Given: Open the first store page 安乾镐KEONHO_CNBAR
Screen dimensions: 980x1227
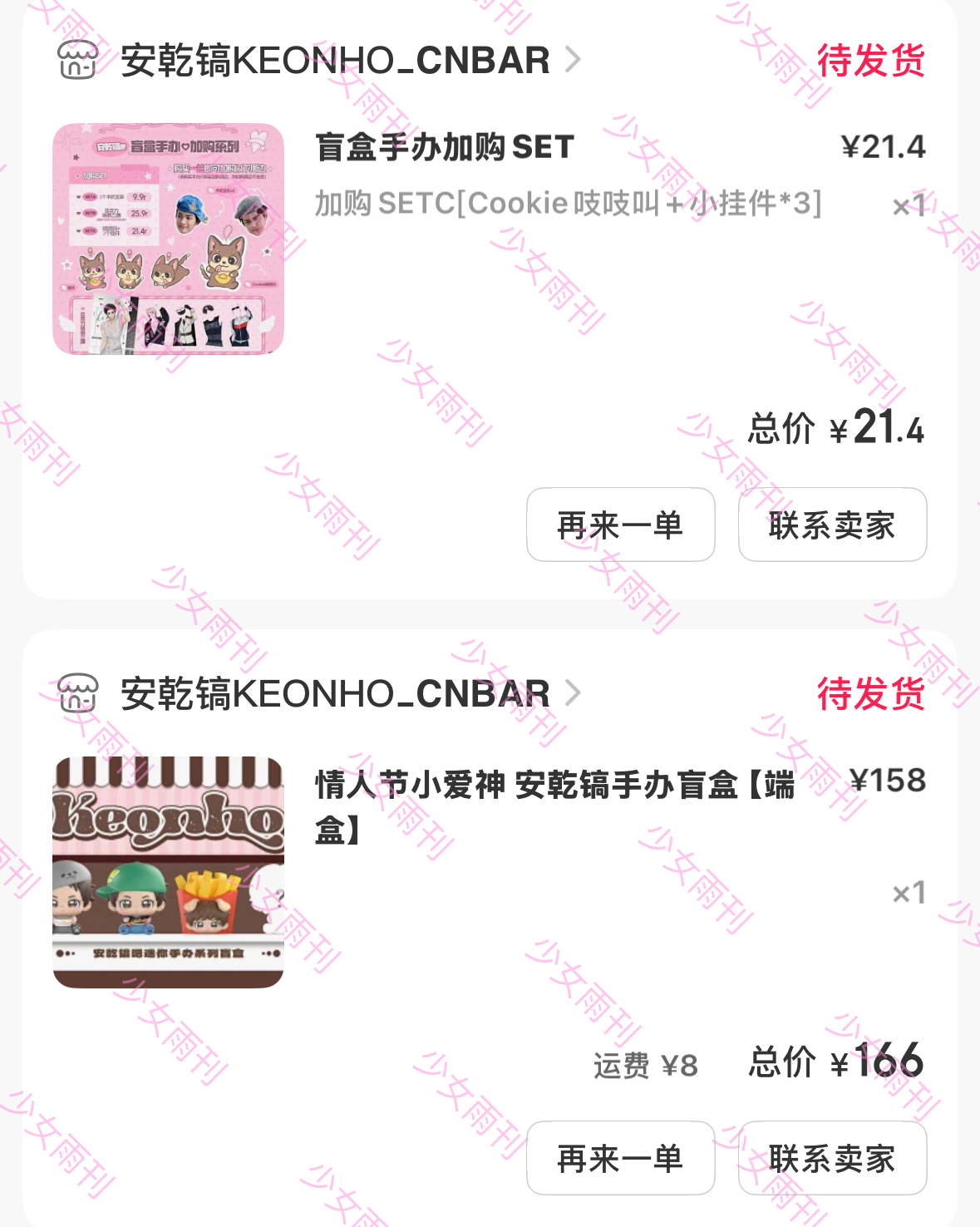Looking at the screenshot, I should pos(332,62).
